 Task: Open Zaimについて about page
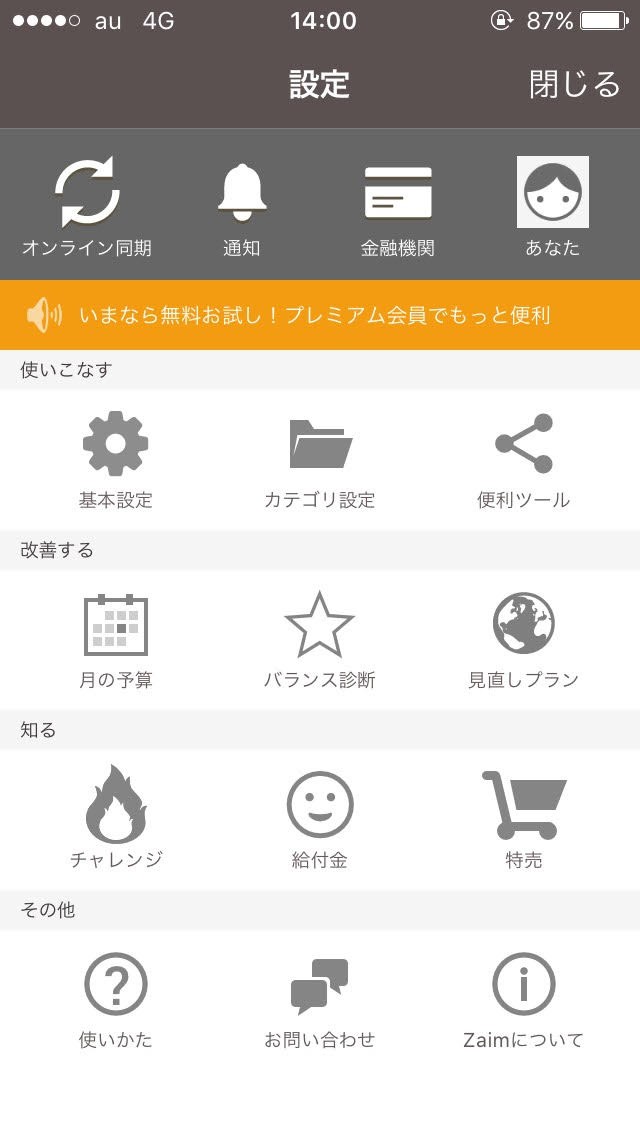[523, 999]
